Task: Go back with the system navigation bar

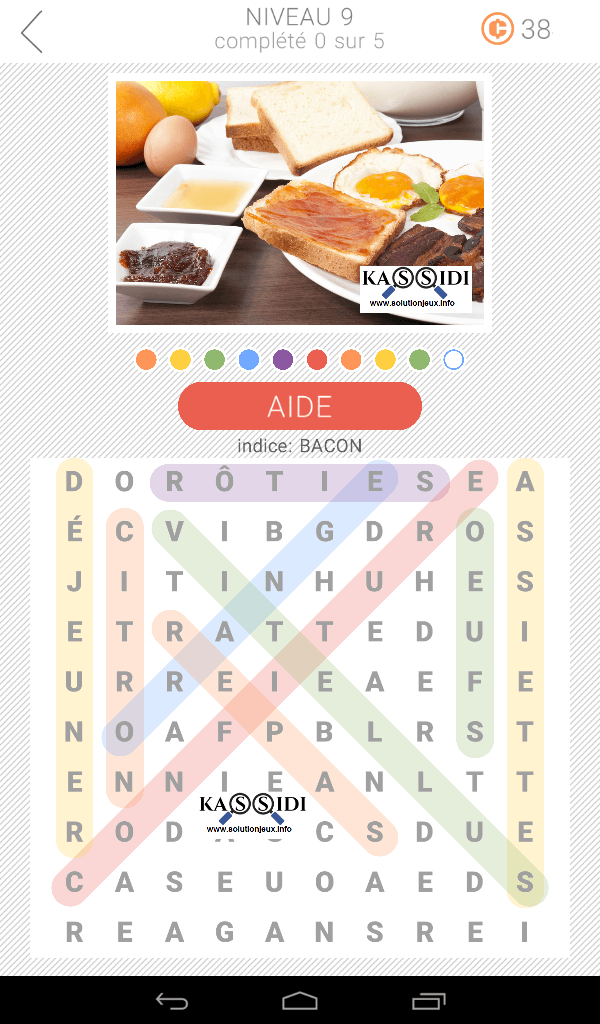Action: pos(171,1000)
